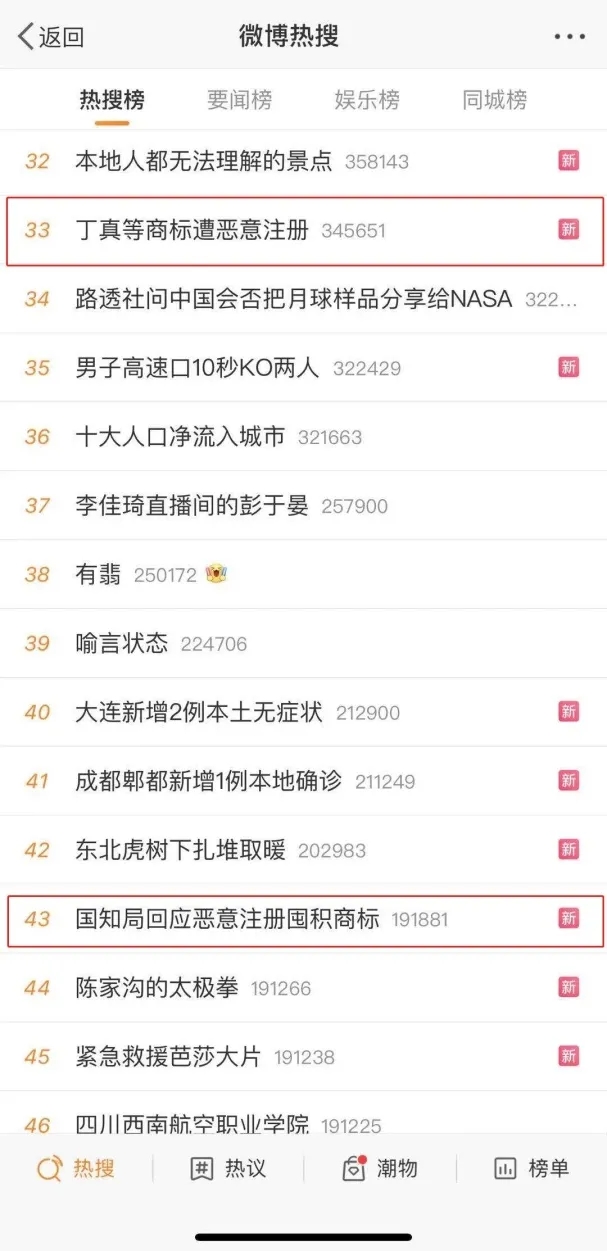Go to the 榜单 bottom tab
This screenshot has height=1251, width=607.
tap(532, 1168)
